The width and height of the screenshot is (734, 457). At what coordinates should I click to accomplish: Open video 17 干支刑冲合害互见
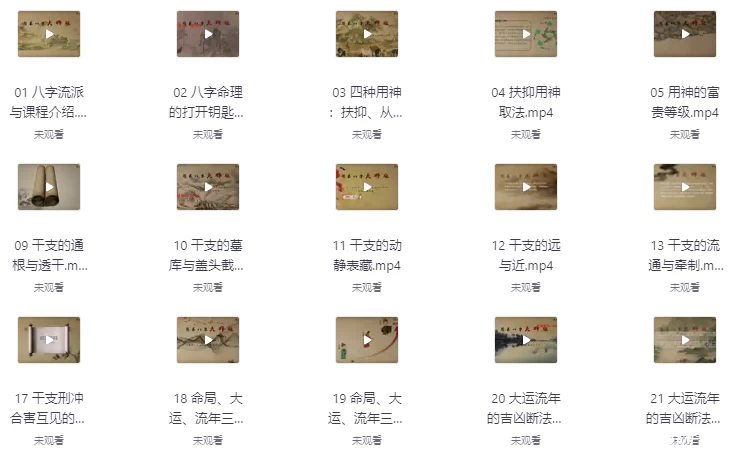[49, 340]
